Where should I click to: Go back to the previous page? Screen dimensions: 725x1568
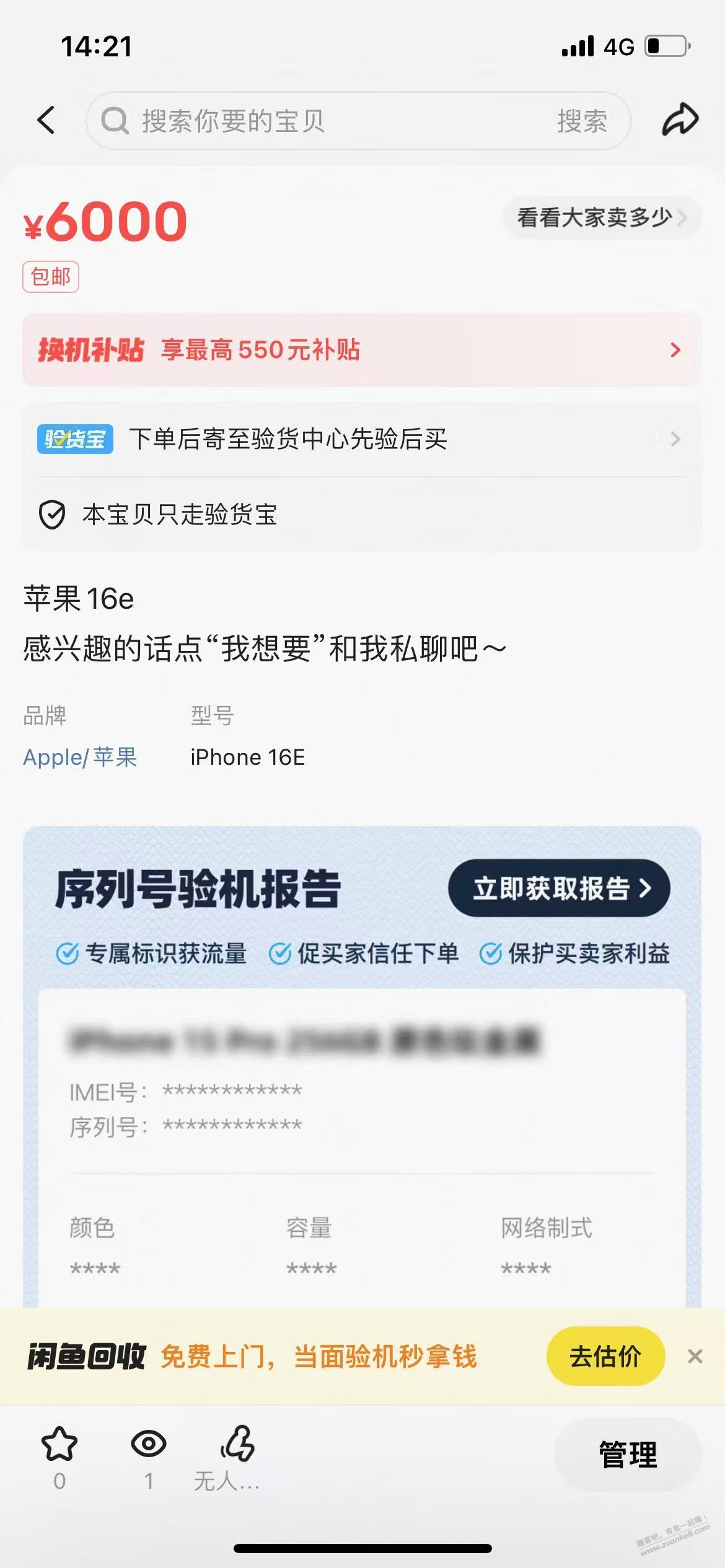(46, 120)
